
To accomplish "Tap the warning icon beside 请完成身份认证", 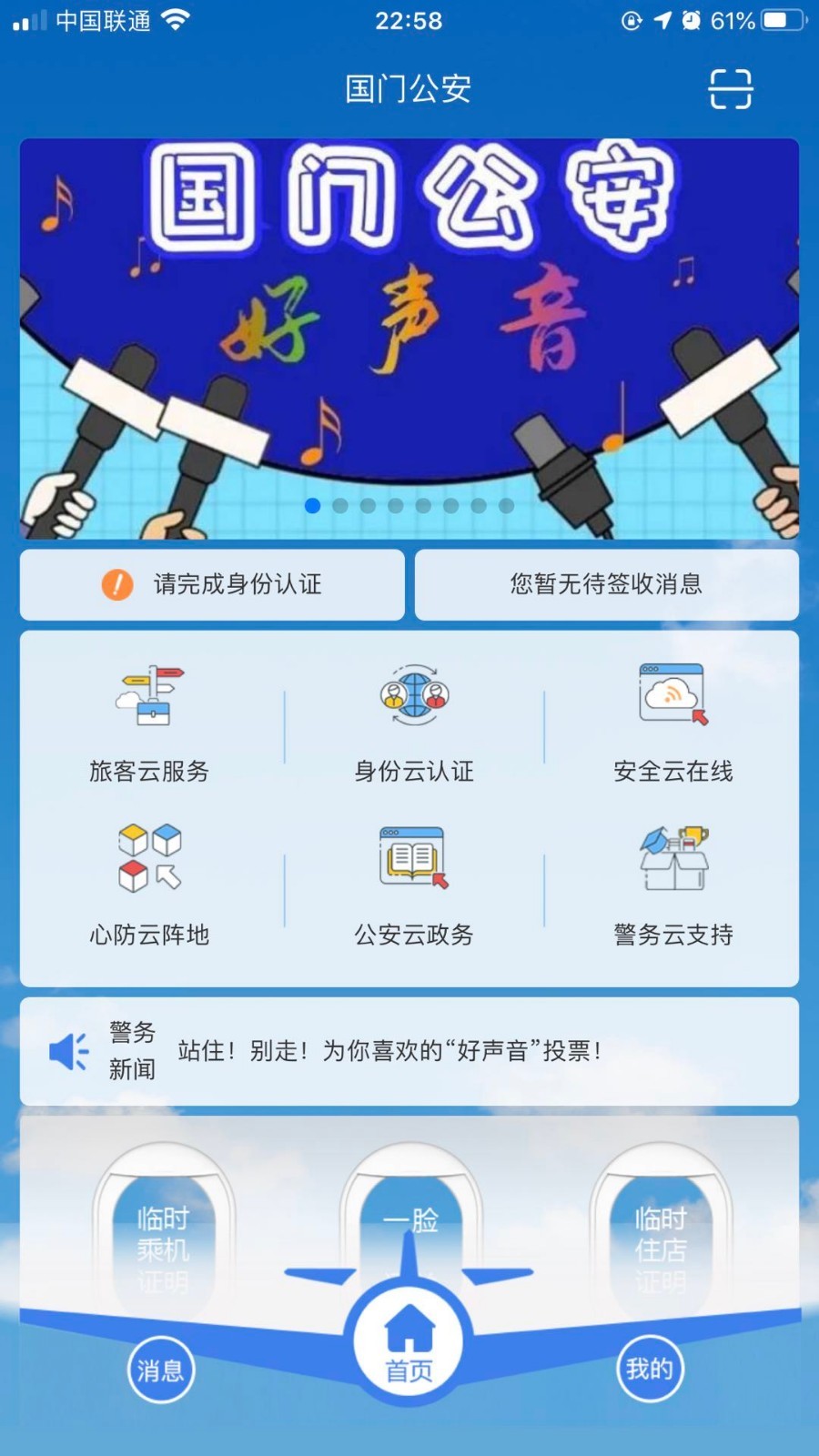I will [116, 585].
